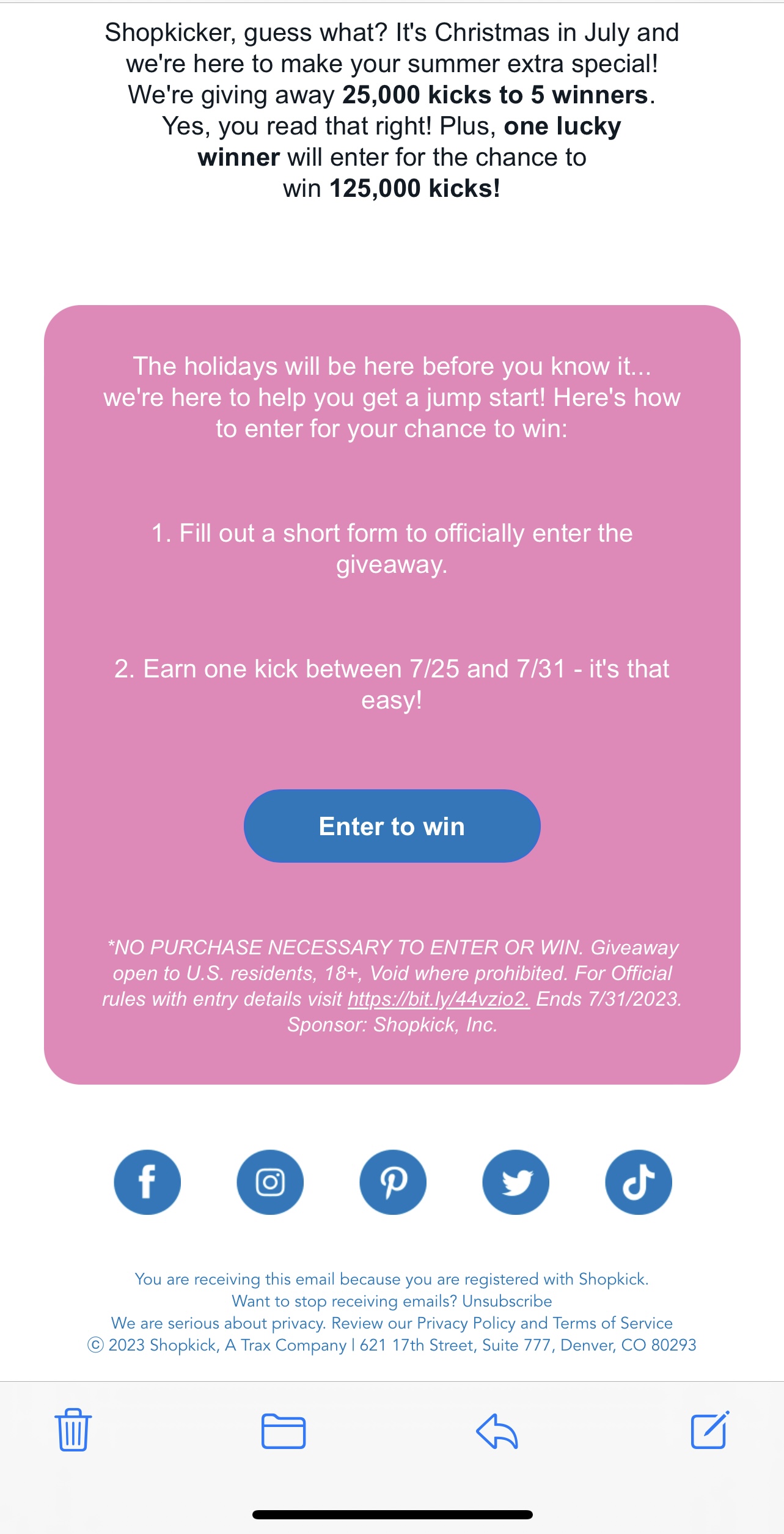This screenshot has width=784, height=1534.
Task: Click the registered with Shopkick notice
Action: point(392,1280)
